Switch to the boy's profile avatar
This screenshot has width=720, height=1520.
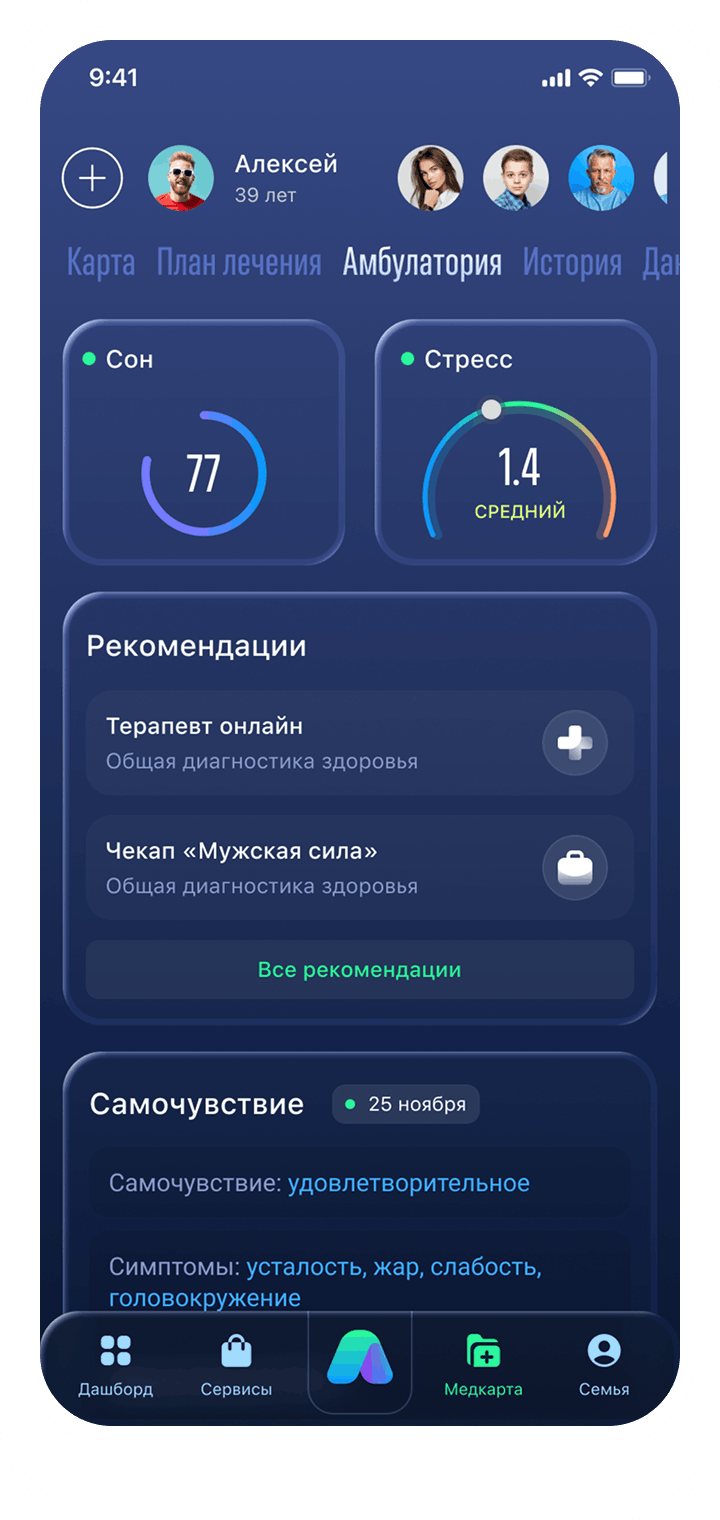pyautogui.click(x=516, y=178)
